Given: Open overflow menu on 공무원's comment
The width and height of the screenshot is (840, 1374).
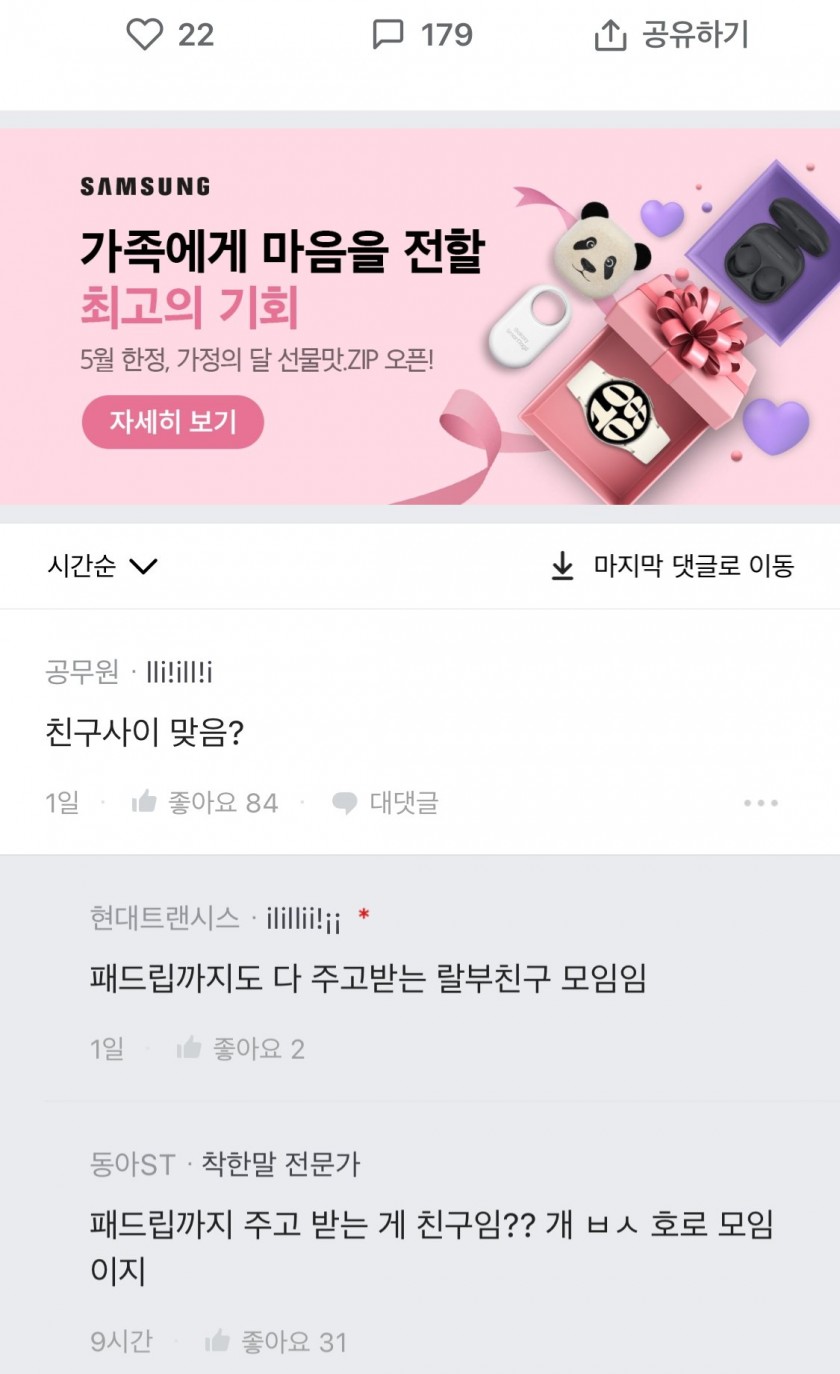Looking at the screenshot, I should coord(761,802).
